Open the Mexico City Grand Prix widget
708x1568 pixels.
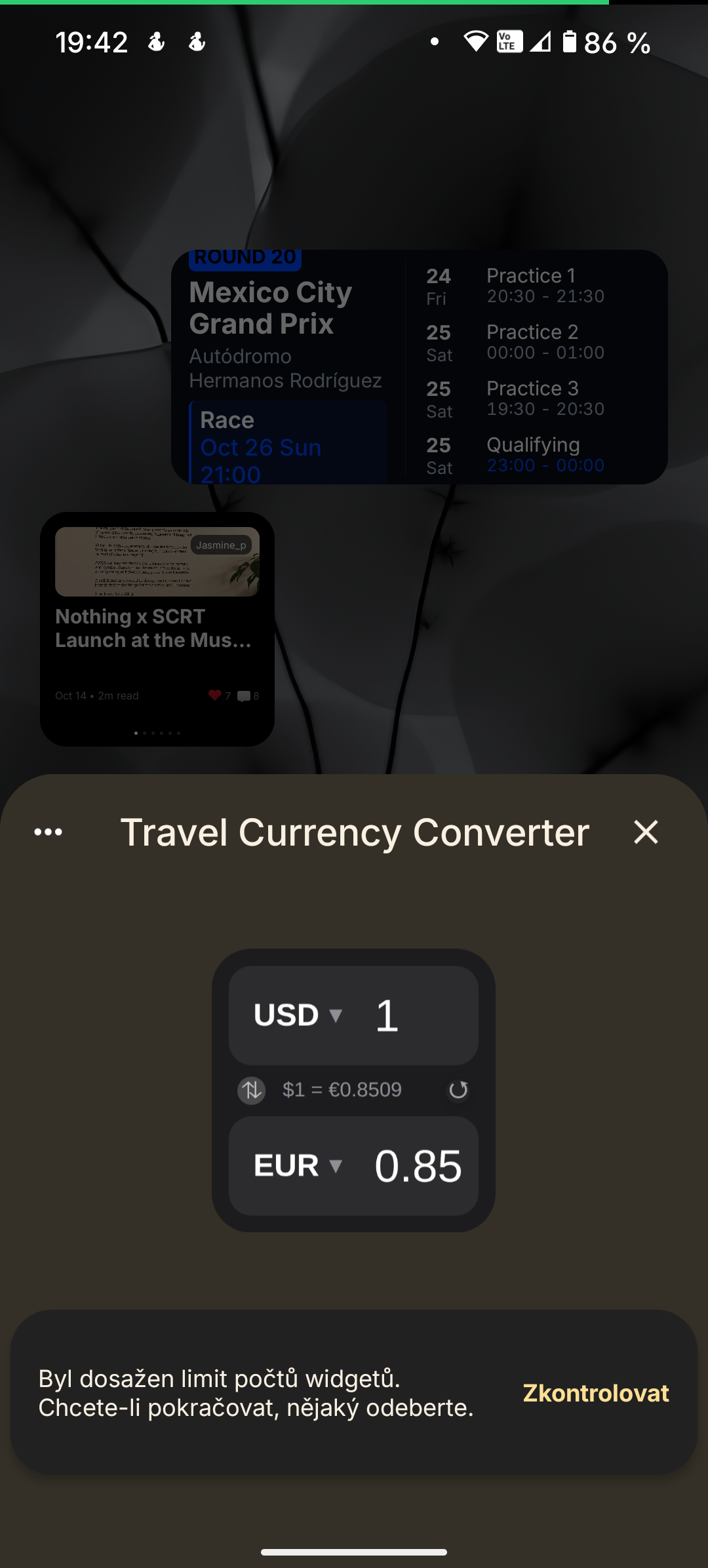tap(420, 367)
